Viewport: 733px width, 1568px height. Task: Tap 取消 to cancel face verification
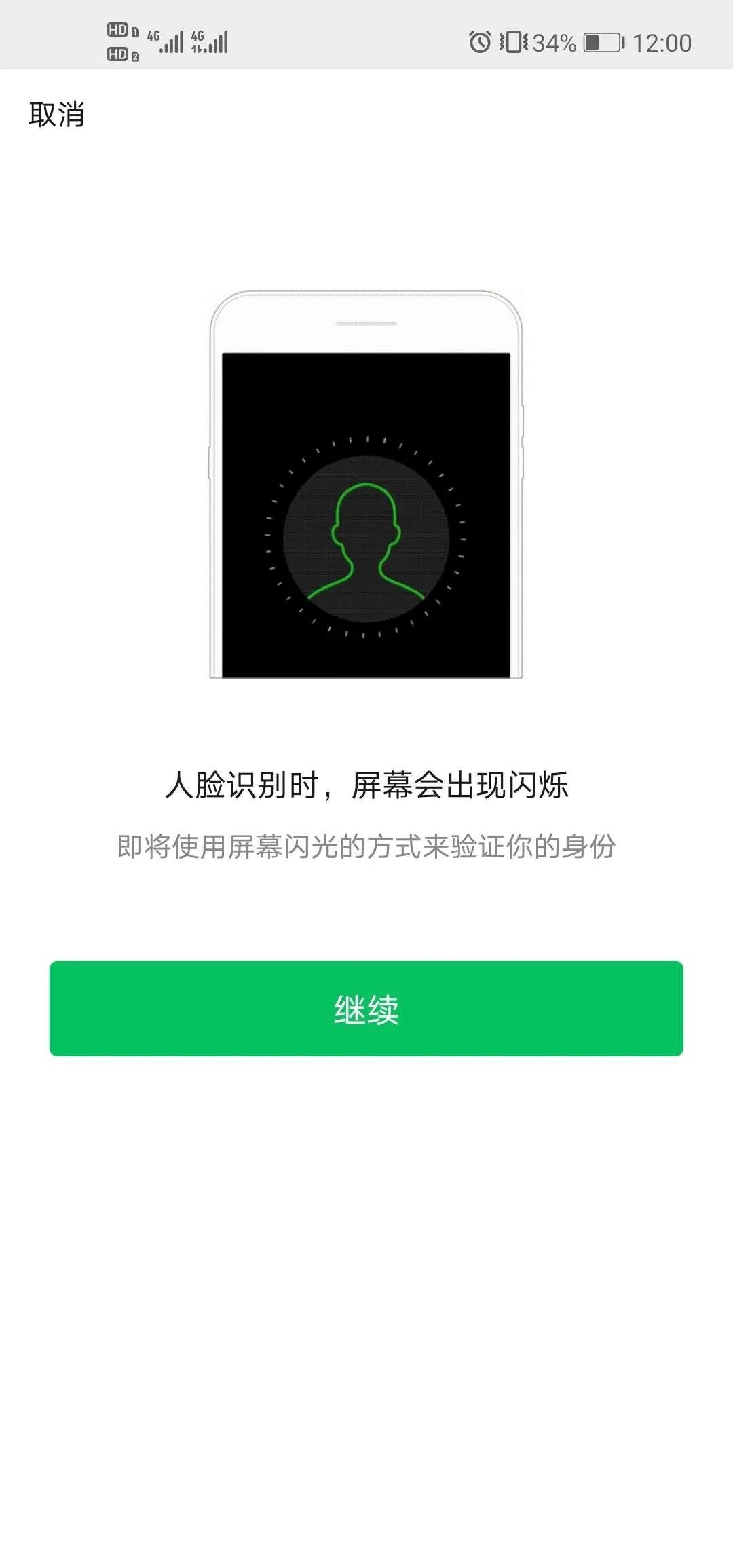tap(56, 114)
